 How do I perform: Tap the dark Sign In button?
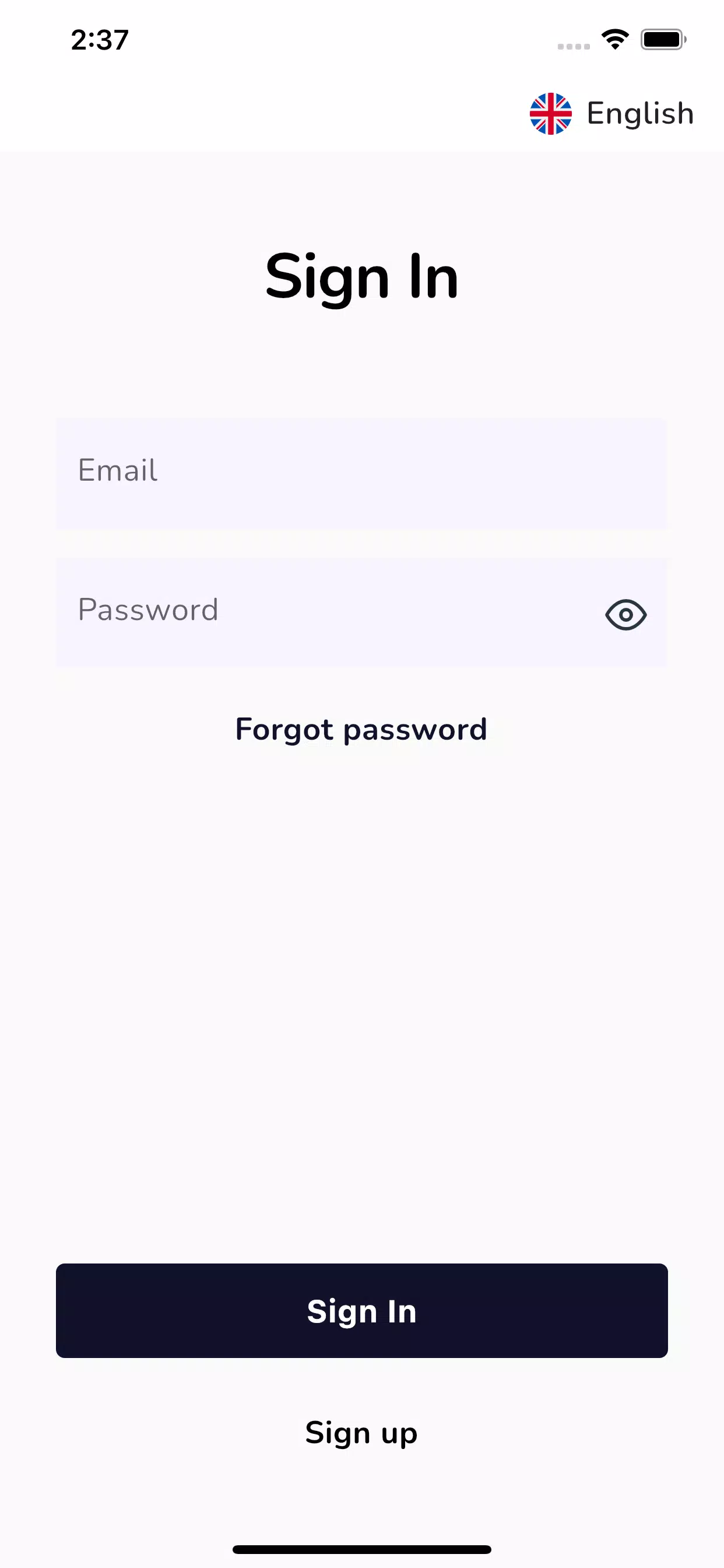point(362,1311)
